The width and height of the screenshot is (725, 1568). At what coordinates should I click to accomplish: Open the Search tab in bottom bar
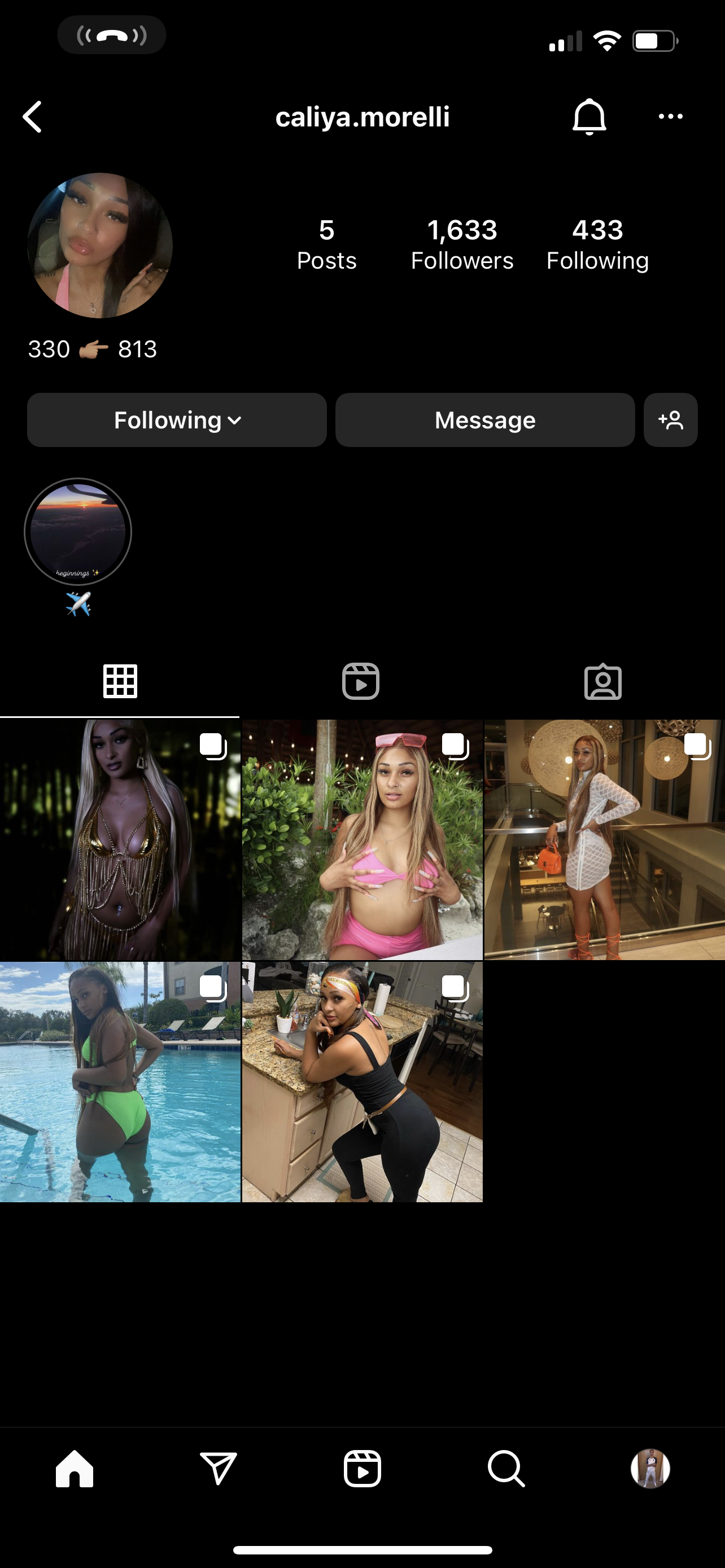point(506,1469)
